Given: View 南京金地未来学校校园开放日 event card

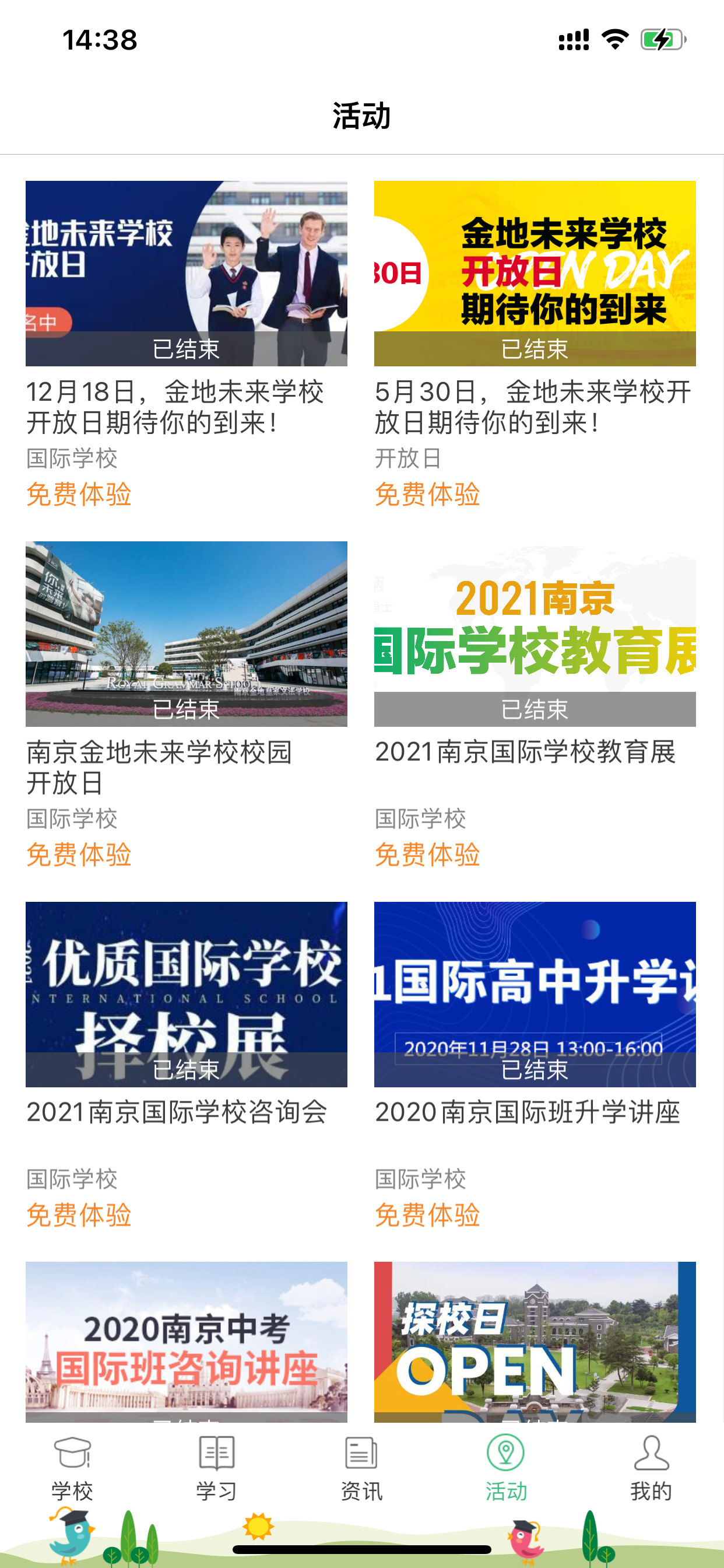Looking at the screenshot, I should coord(186,634).
